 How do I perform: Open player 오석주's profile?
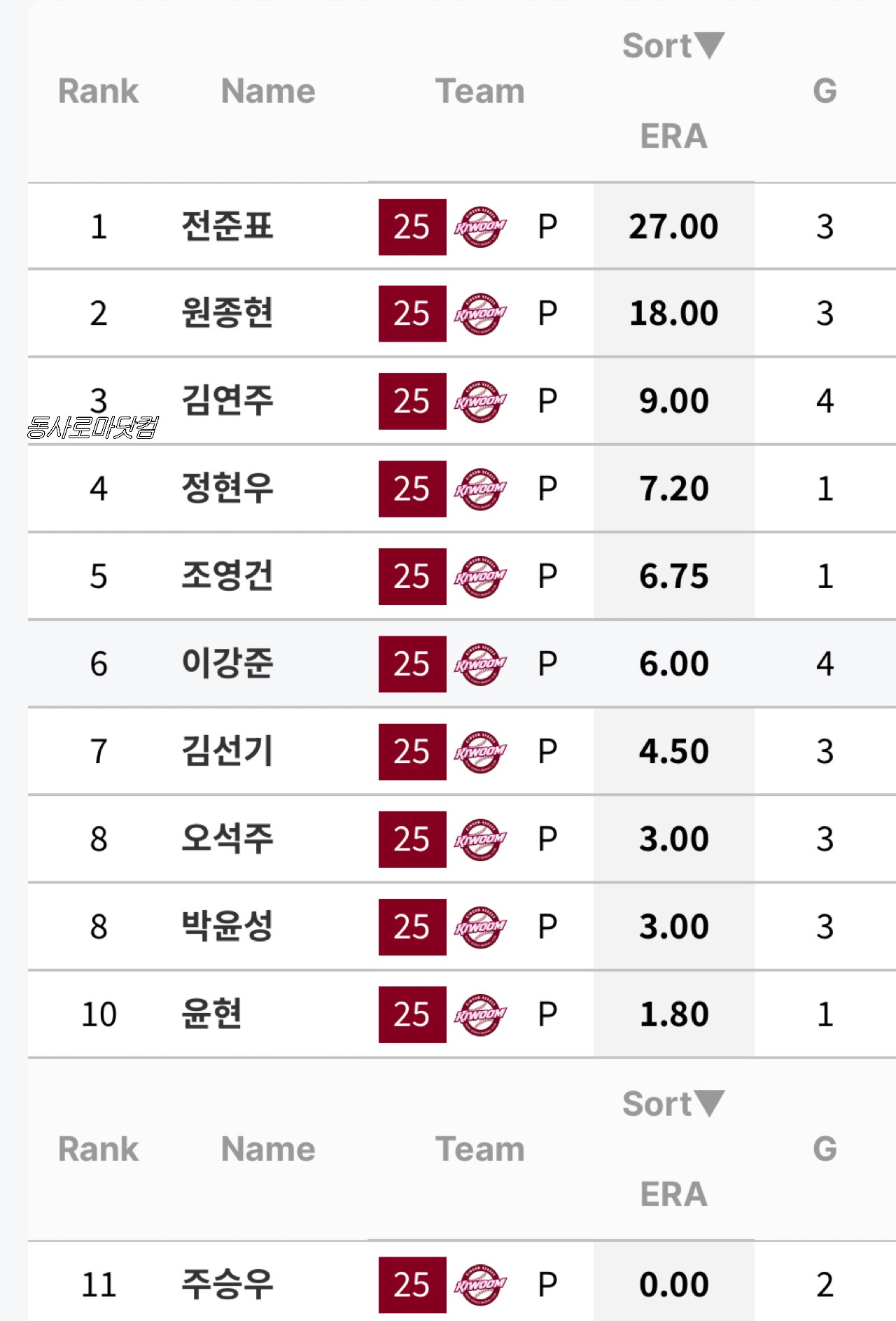[x=227, y=839]
